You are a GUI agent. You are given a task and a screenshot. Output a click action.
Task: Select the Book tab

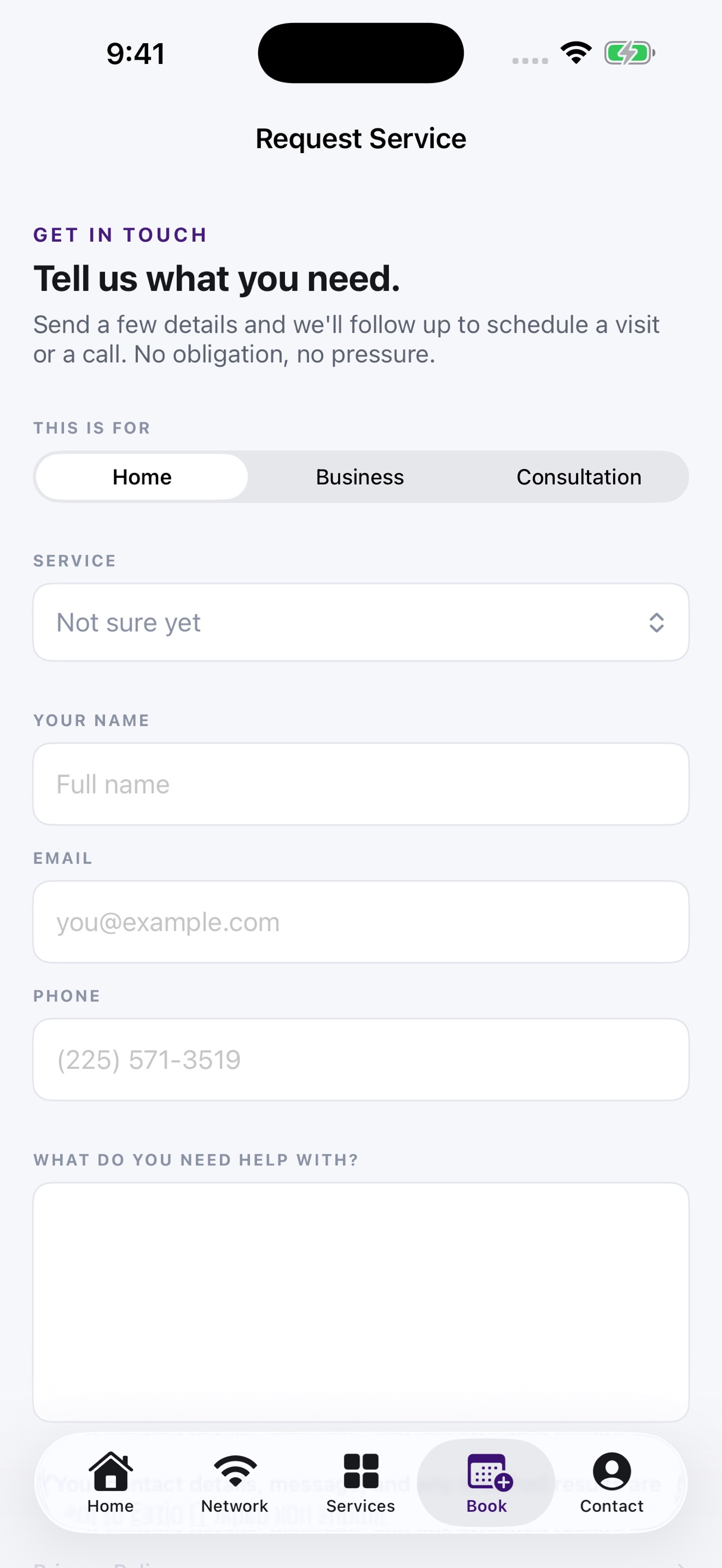click(486, 1483)
